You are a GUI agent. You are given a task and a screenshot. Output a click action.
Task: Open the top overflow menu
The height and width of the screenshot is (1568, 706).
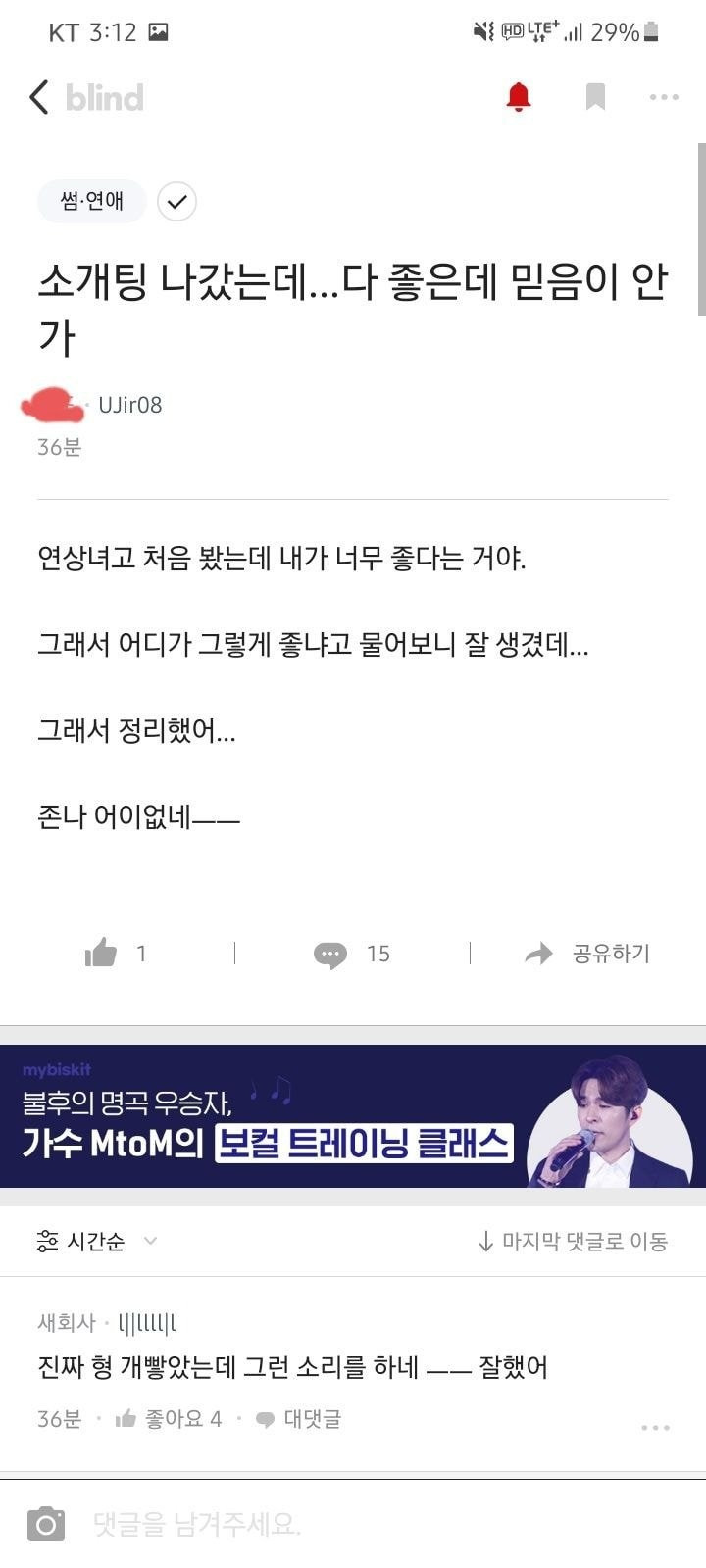(x=664, y=97)
